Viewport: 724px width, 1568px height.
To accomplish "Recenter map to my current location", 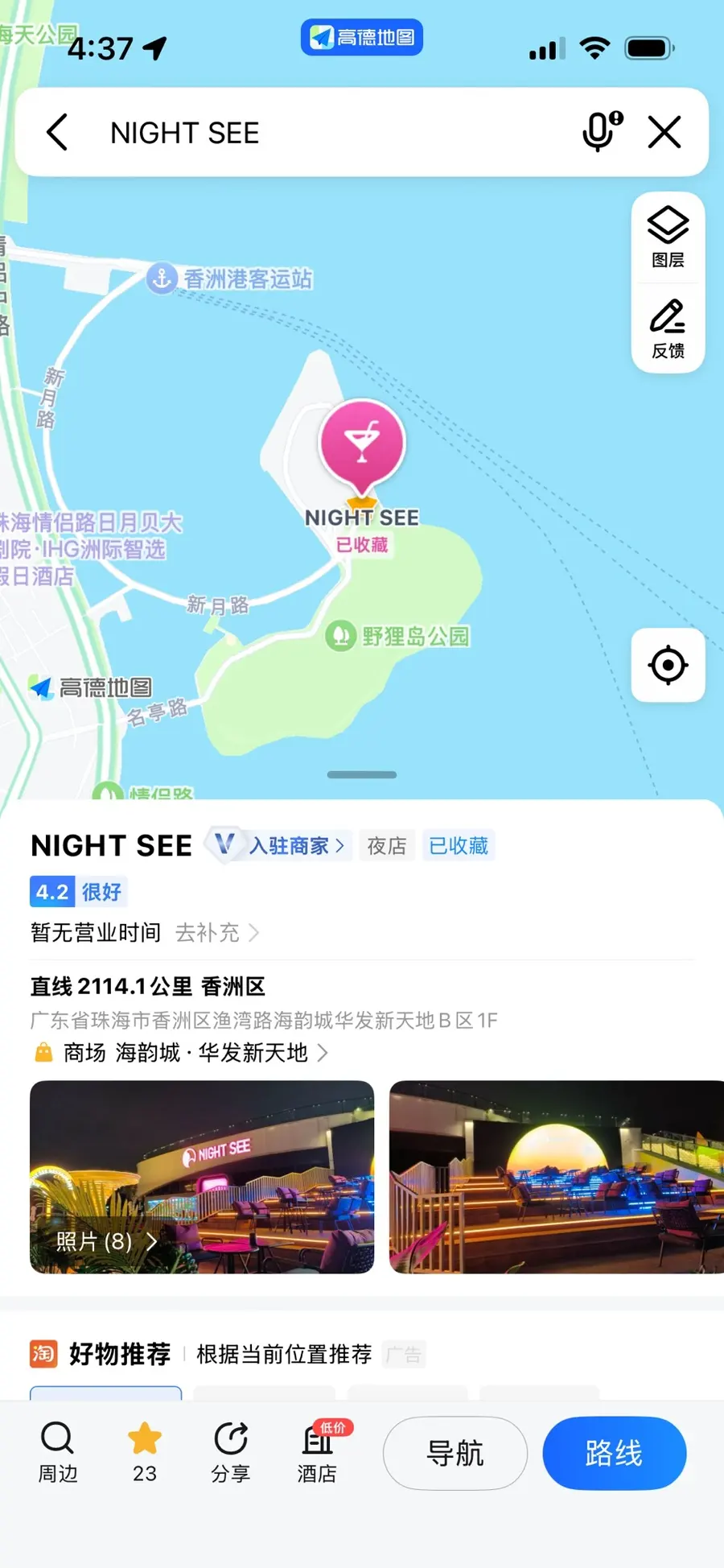I will [668, 665].
